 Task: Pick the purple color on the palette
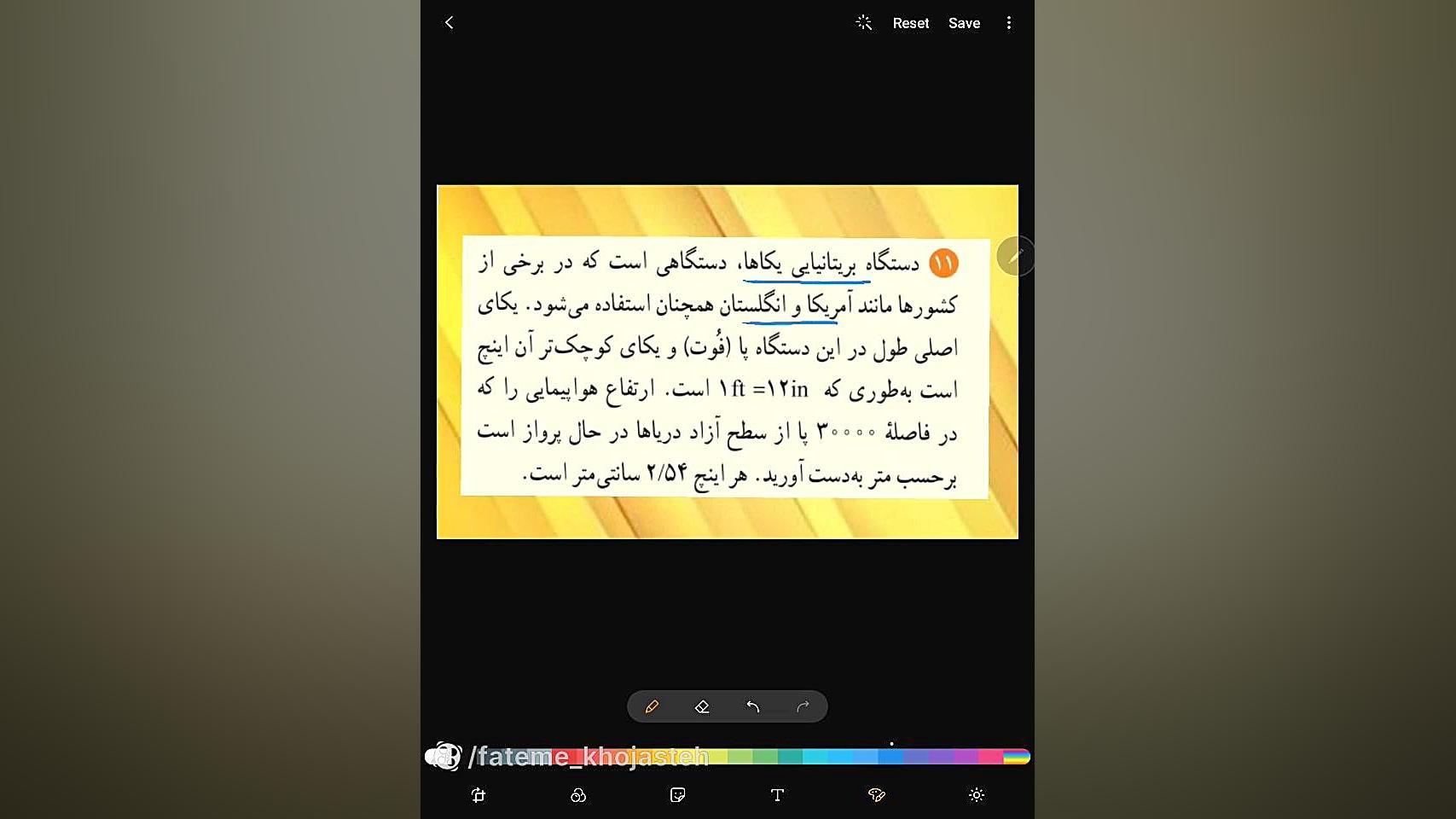(941, 757)
